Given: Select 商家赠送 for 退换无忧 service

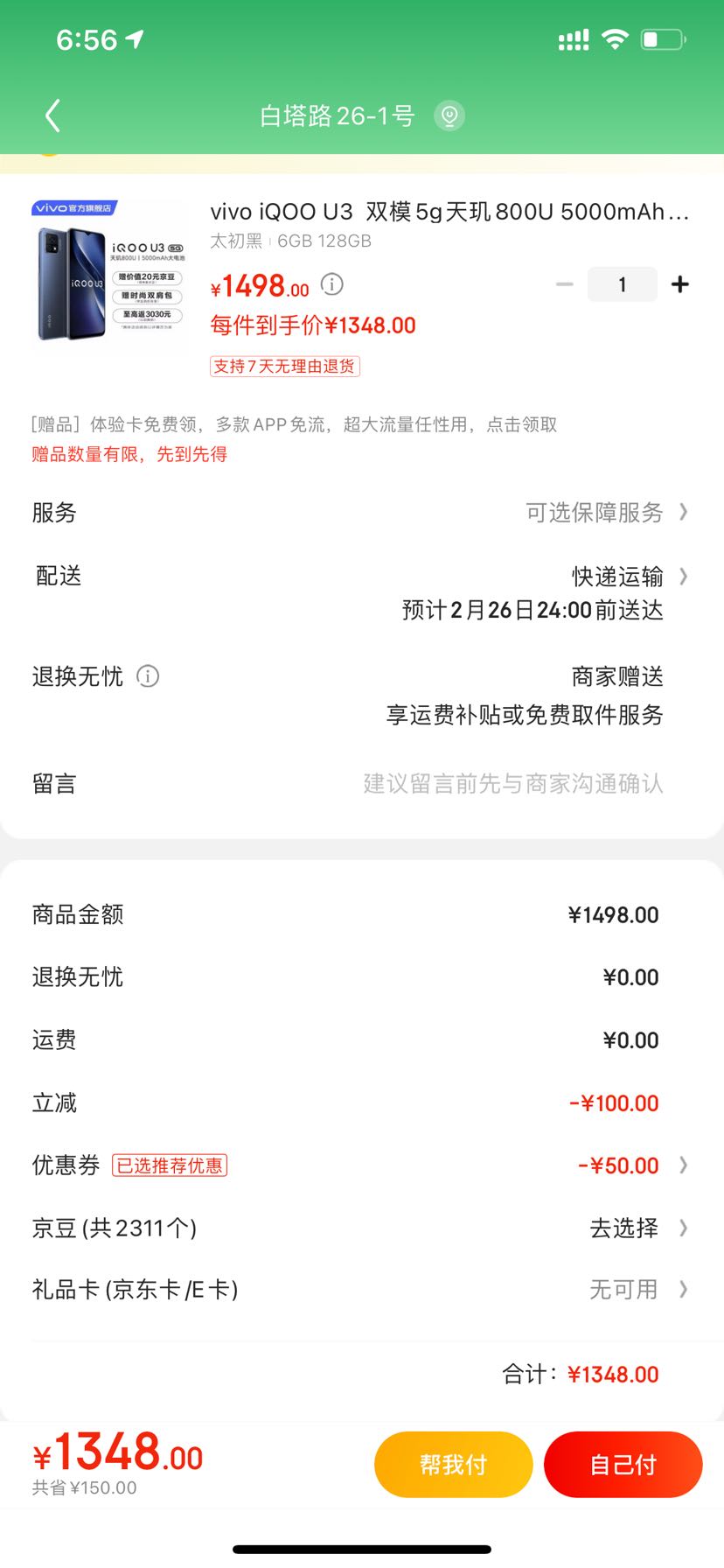Looking at the screenshot, I should [616, 676].
